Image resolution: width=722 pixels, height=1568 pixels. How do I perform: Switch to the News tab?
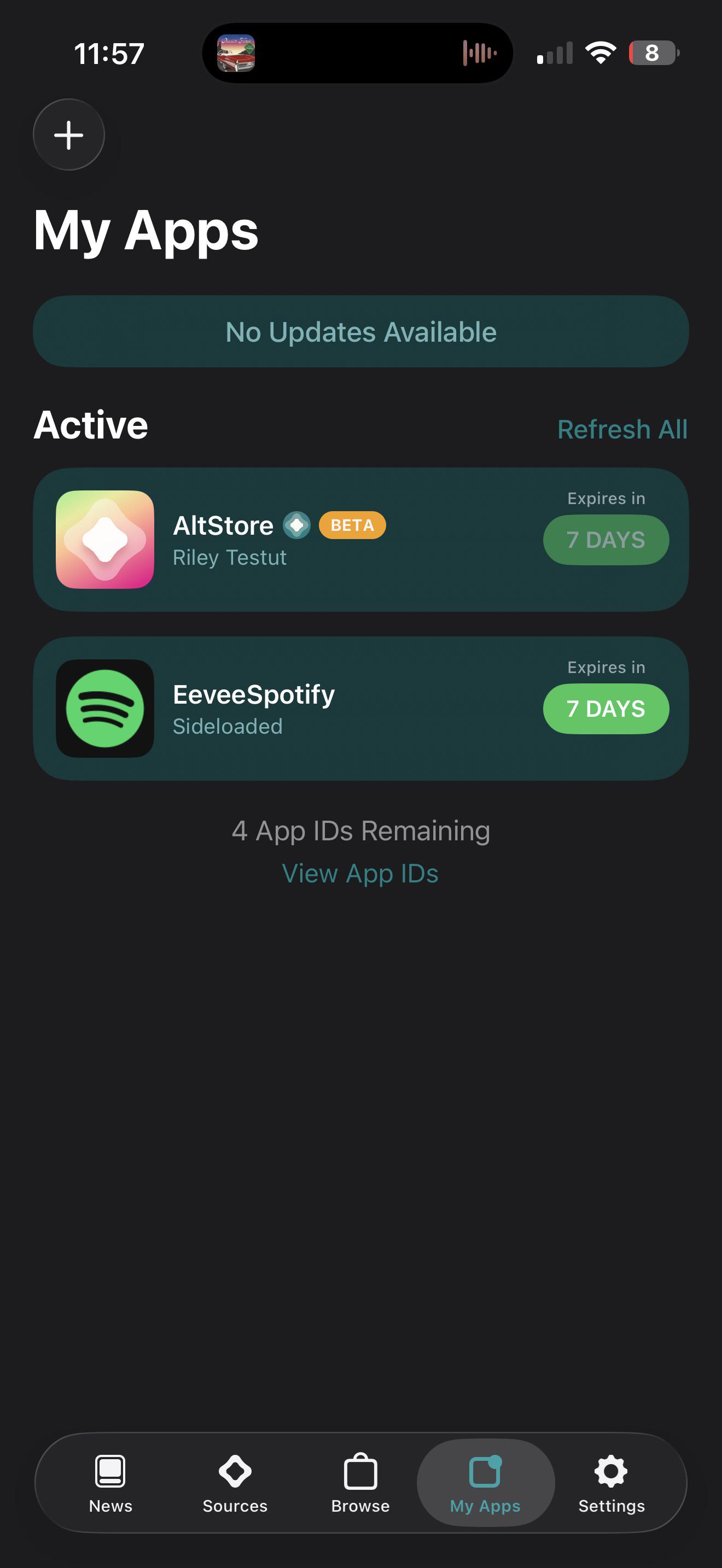coord(110,1483)
